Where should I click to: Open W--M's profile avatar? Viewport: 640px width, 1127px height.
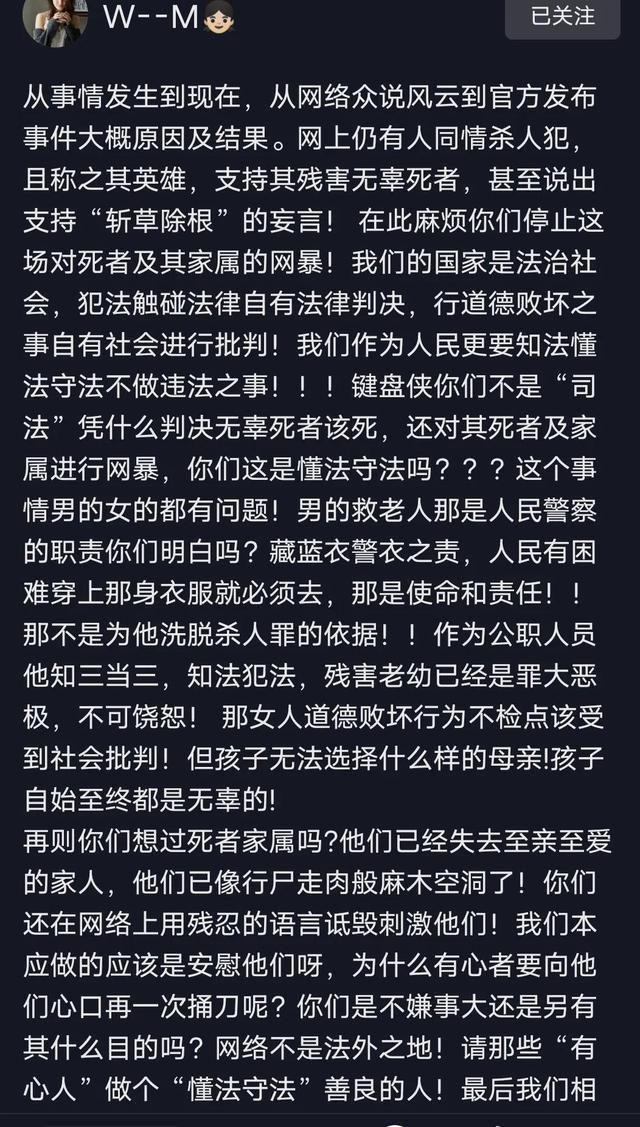tap(54, 20)
